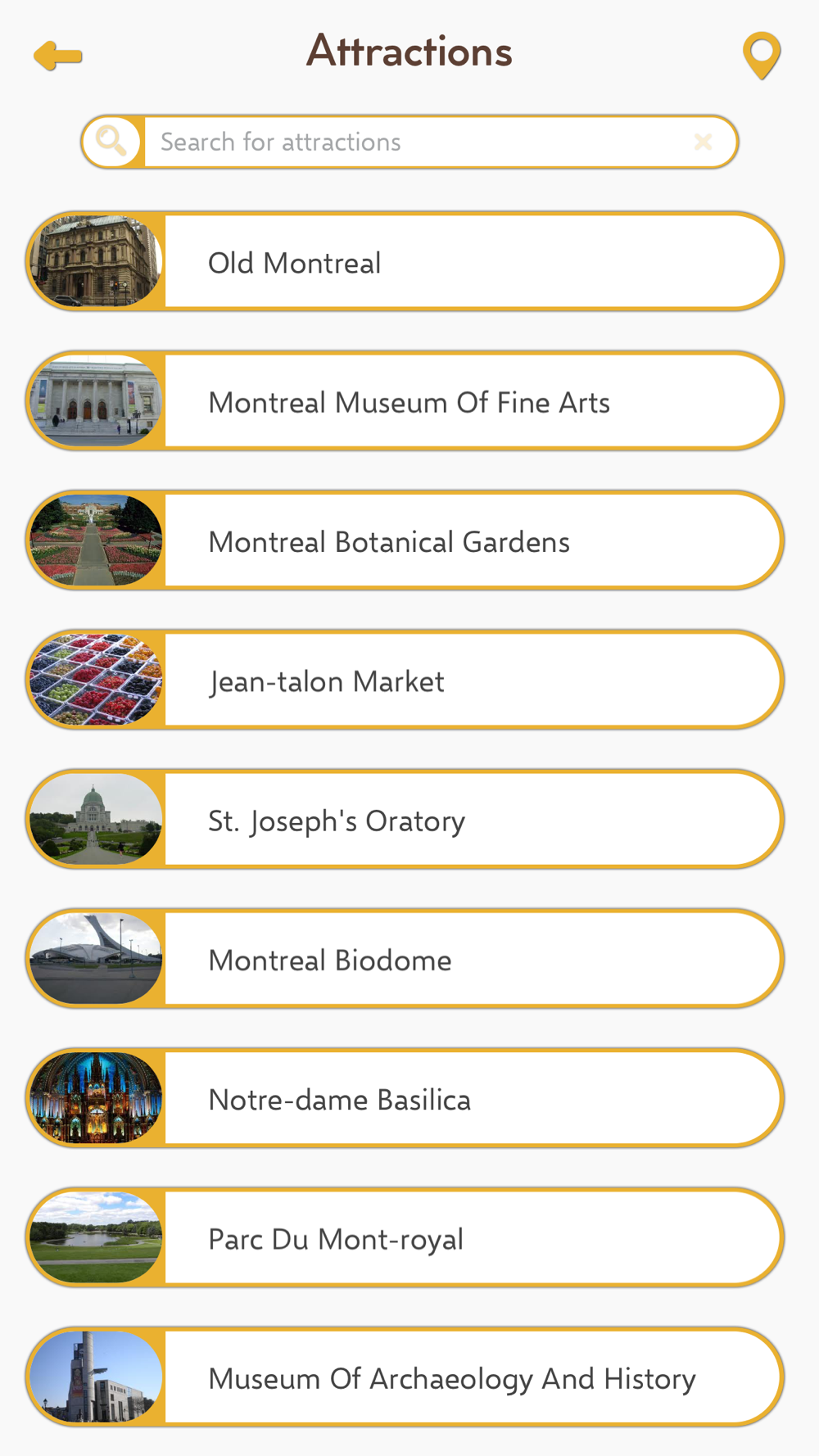
Task: Open Museum Of Archaeology And History
Action: point(405,1377)
